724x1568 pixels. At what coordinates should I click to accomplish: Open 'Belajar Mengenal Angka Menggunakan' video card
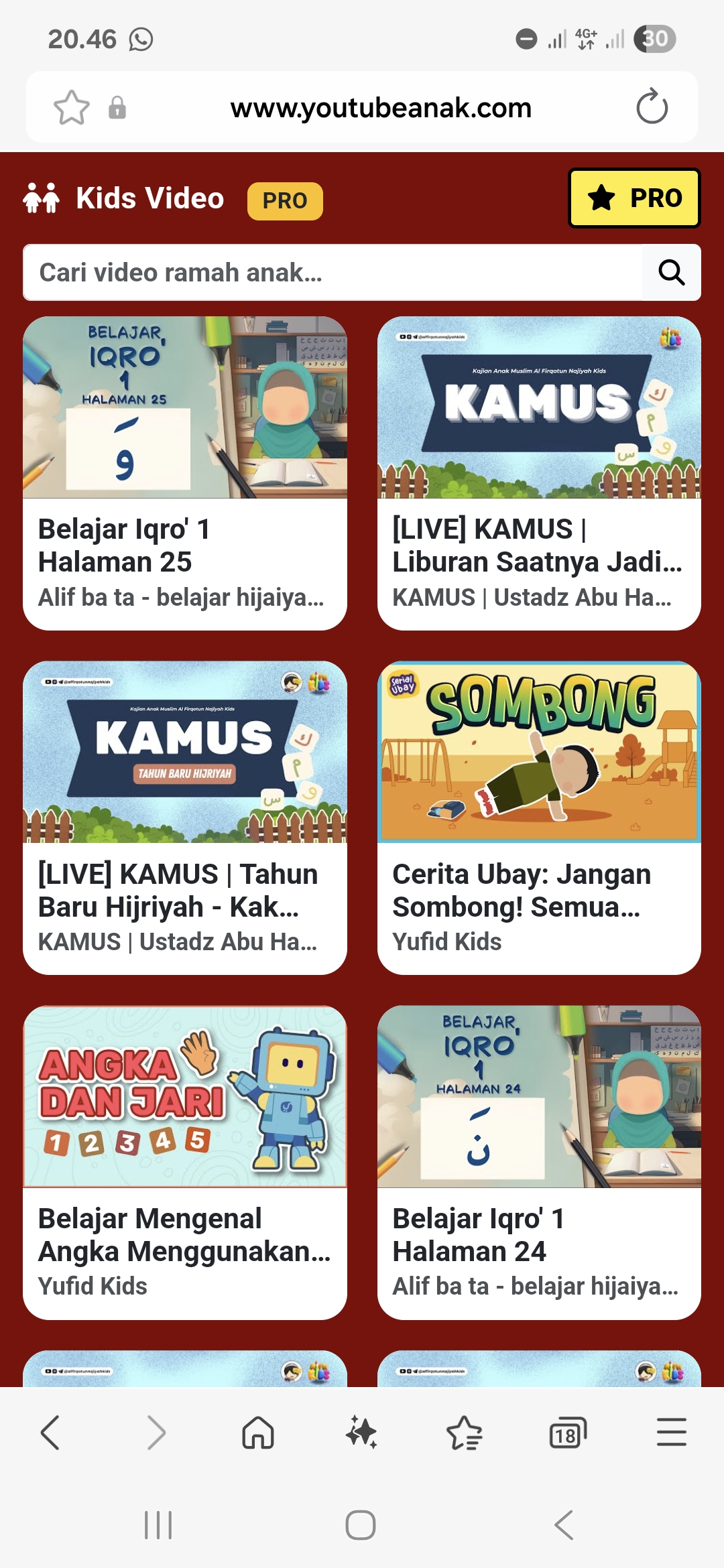coord(185,1162)
